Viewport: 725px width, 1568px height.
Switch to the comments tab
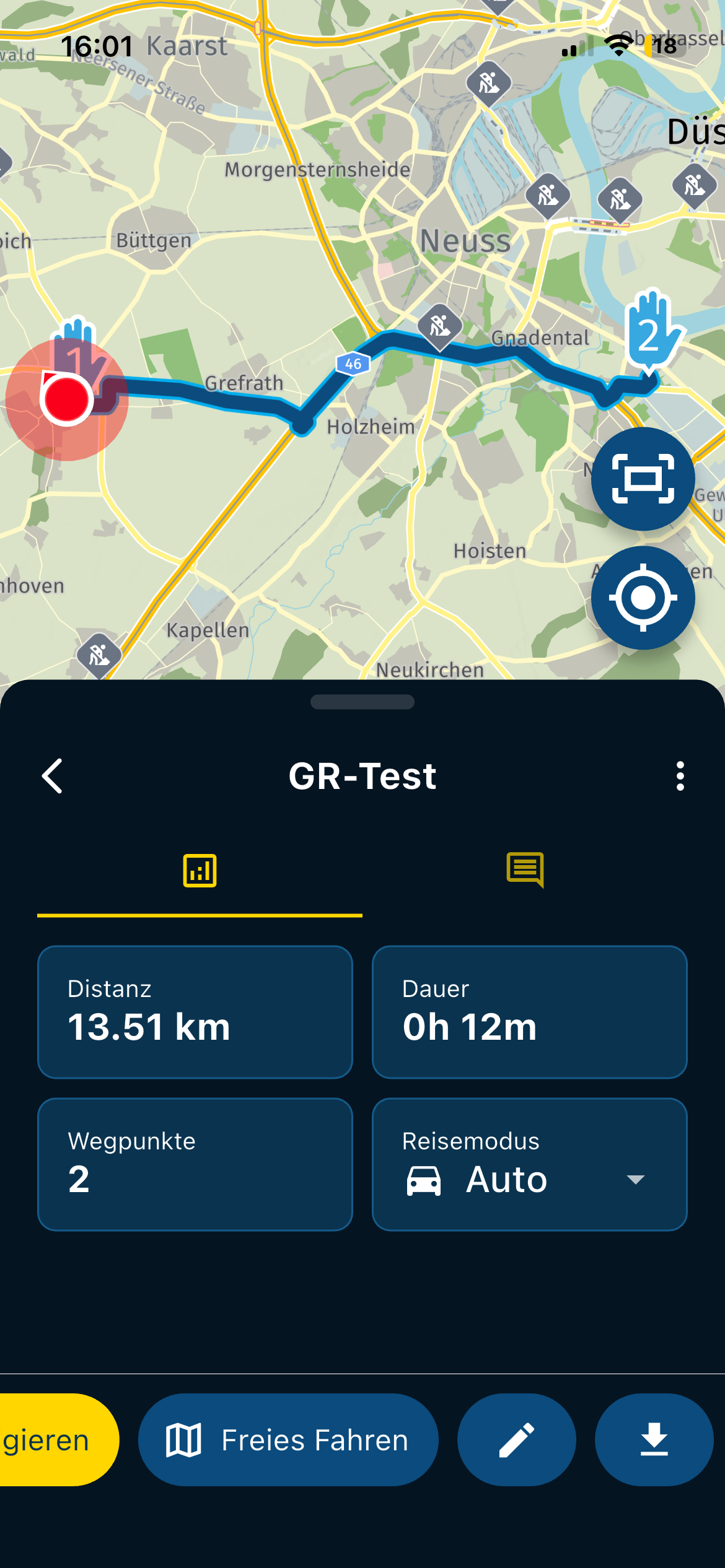tap(525, 871)
